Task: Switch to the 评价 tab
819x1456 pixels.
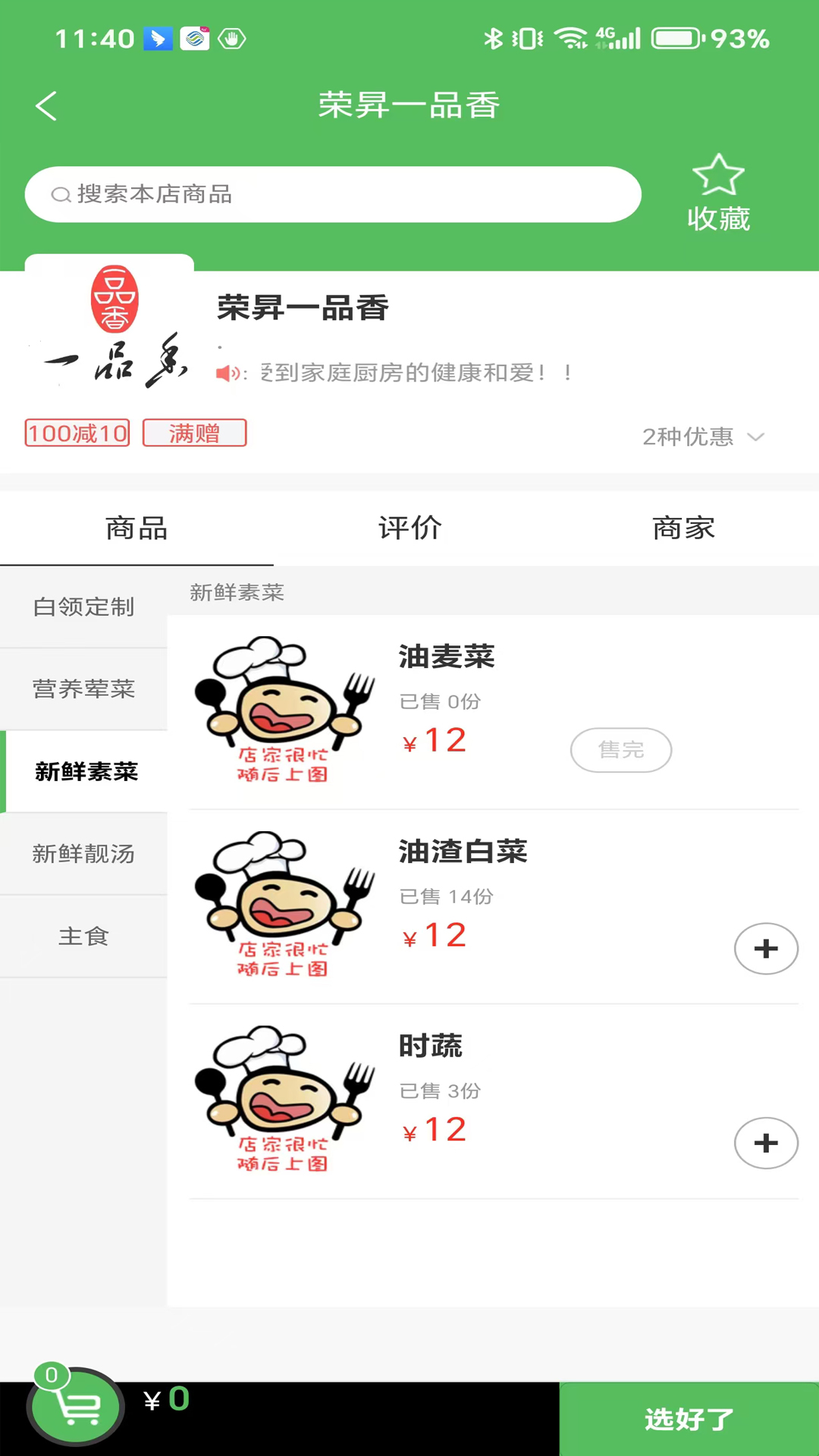Action: tap(409, 529)
